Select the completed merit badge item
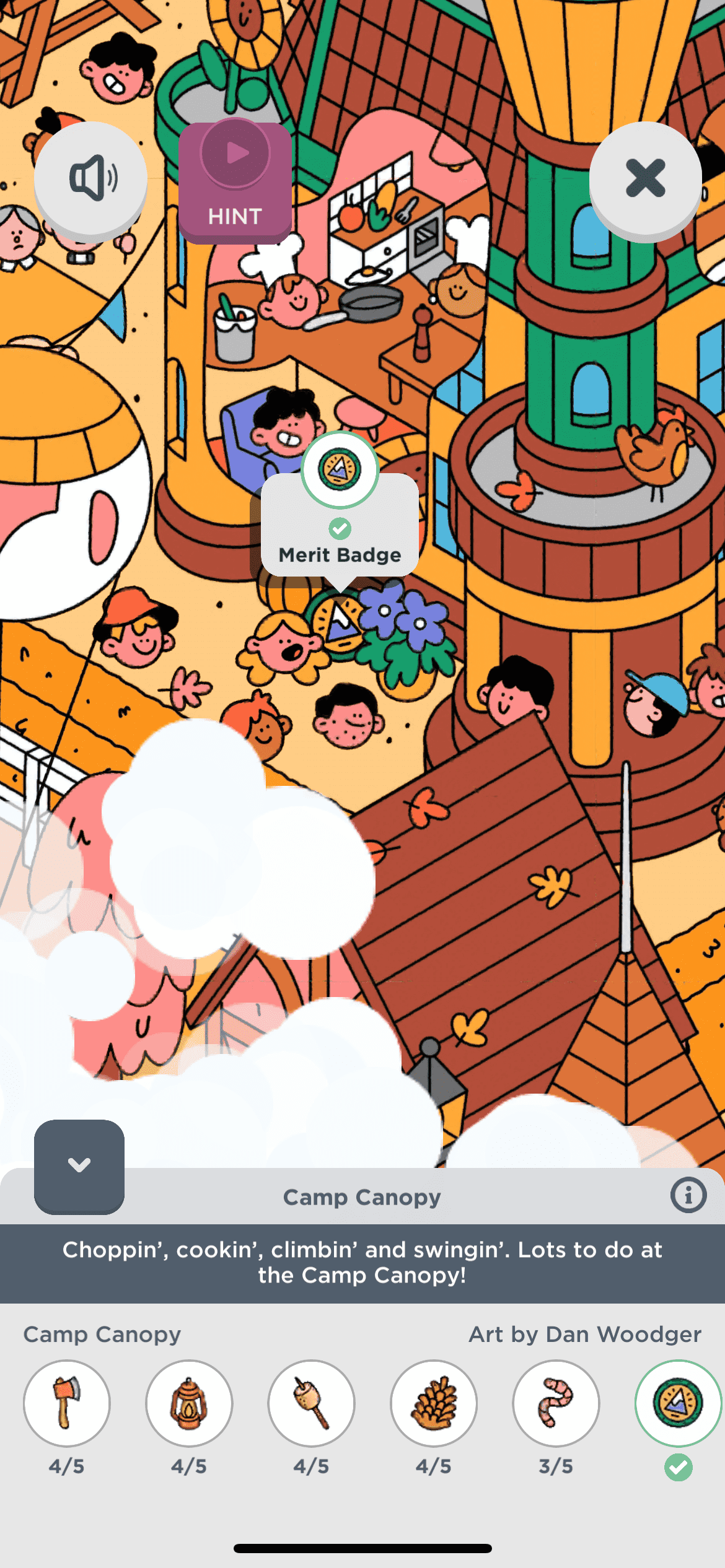This screenshot has width=725, height=1568. 678,1403
